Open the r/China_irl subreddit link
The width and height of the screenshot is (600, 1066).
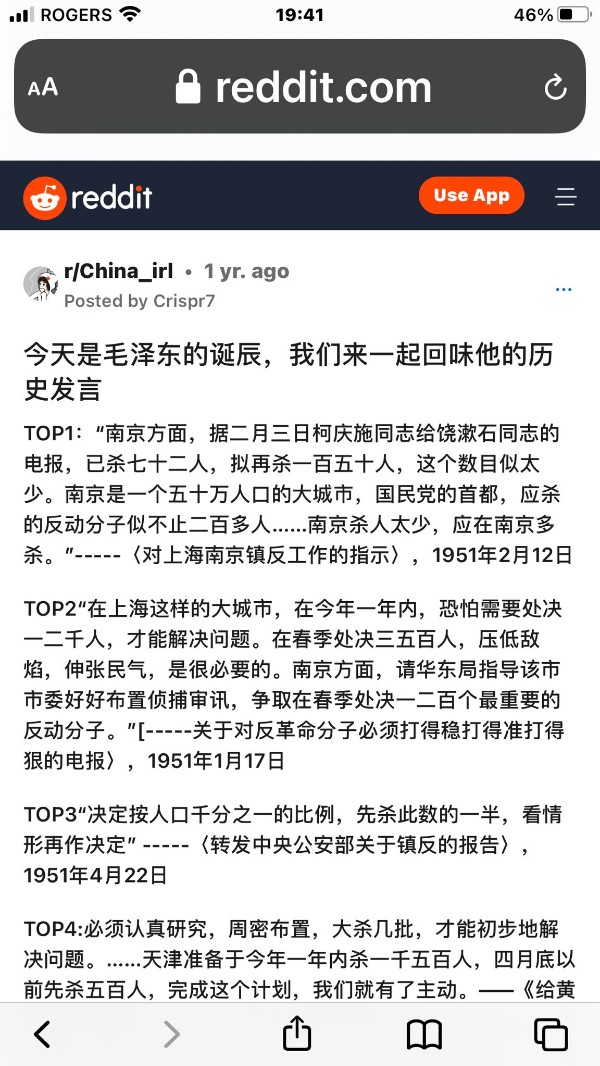(x=118, y=271)
